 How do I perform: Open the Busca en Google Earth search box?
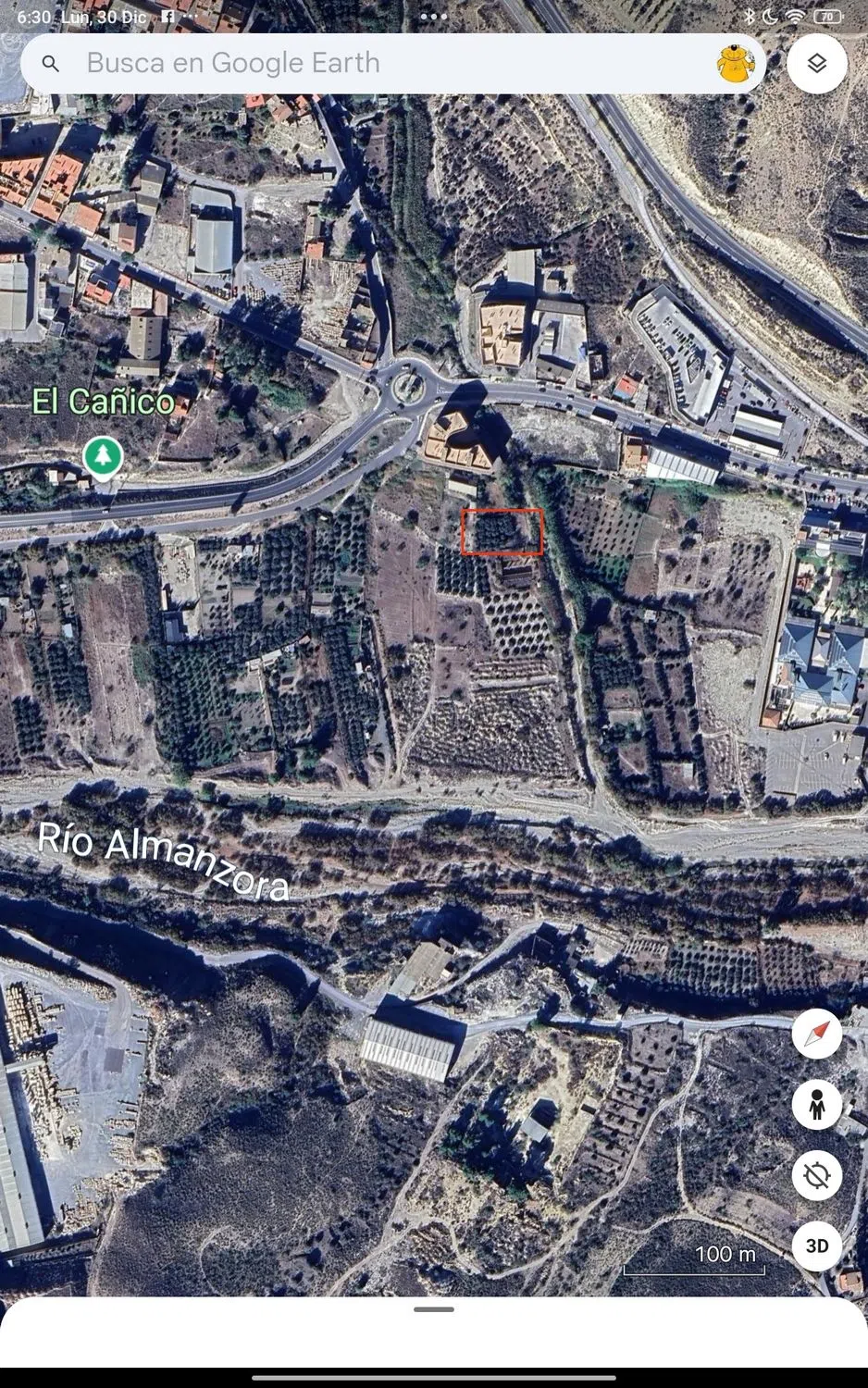click(x=370, y=63)
